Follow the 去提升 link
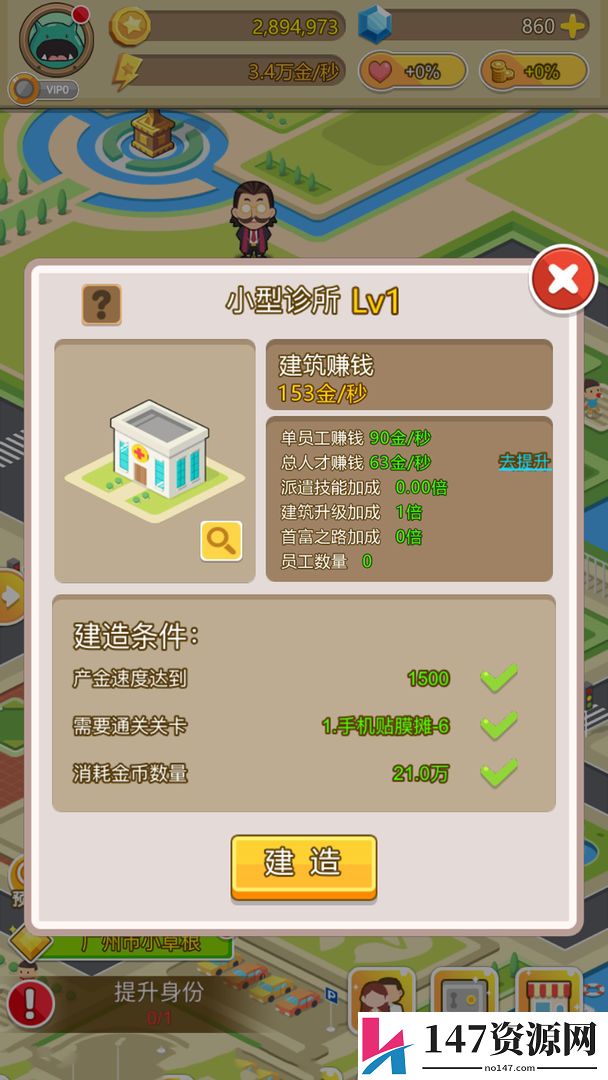 [x=525, y=461]
